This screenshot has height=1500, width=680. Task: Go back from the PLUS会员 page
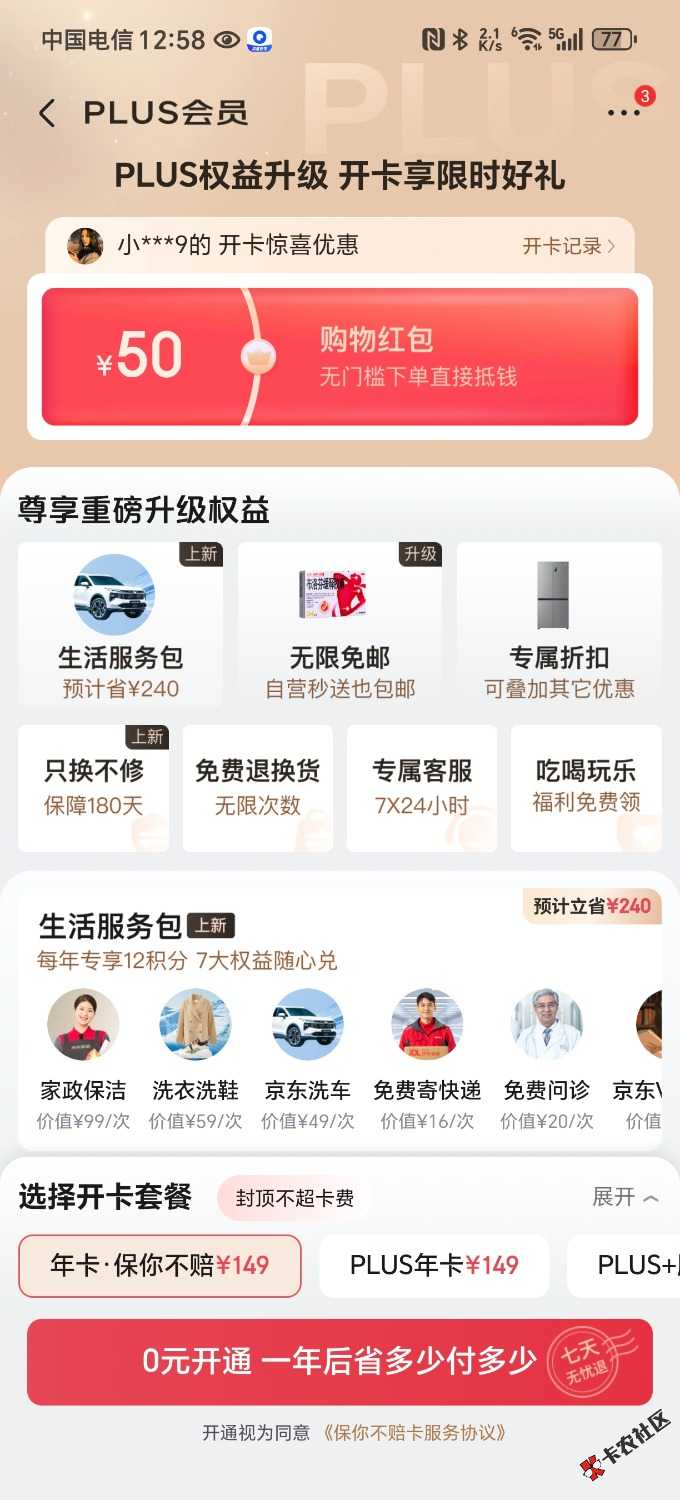(x=47, y=113)
